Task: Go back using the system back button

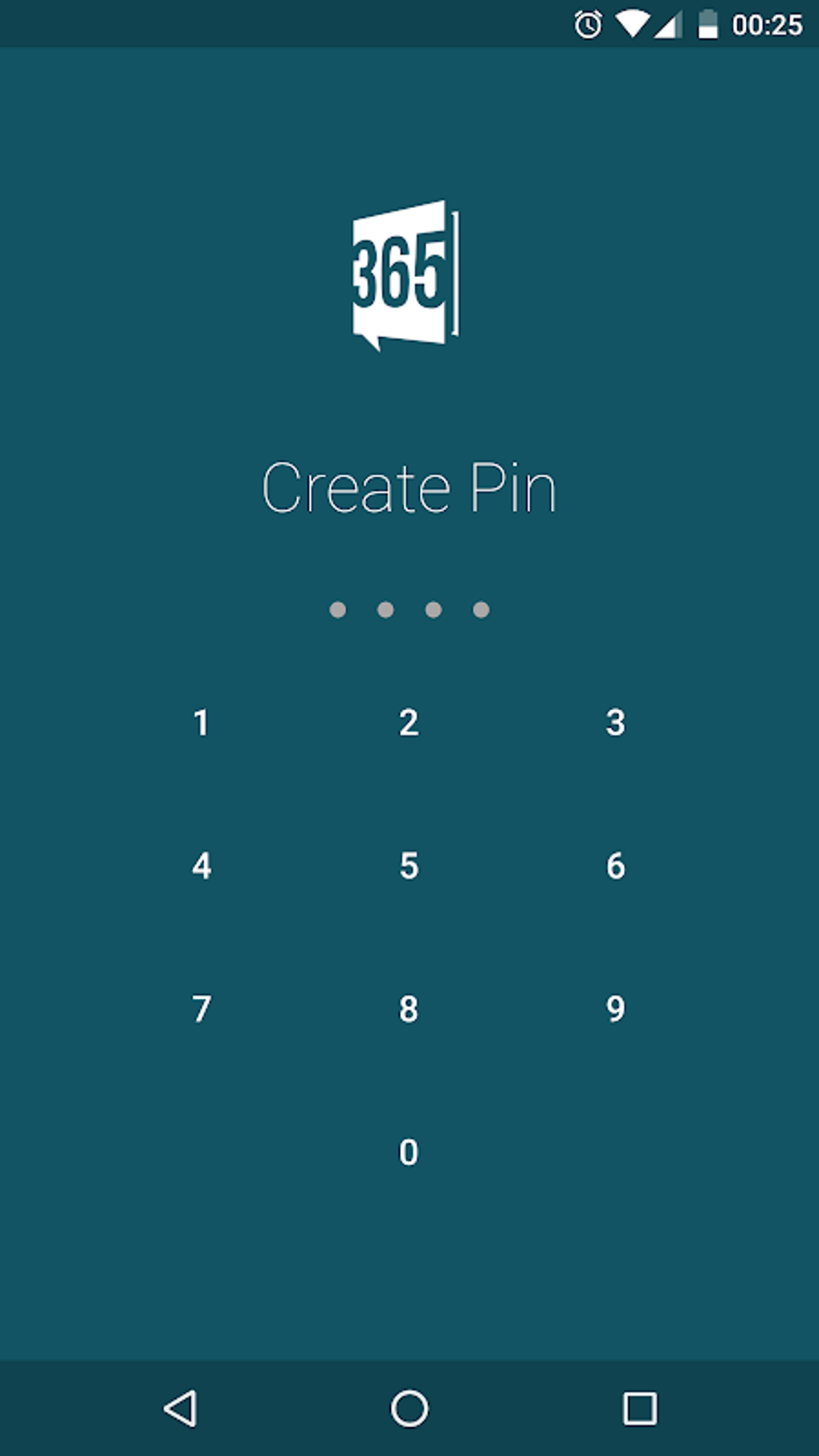Action: [x=181, y=1409]
